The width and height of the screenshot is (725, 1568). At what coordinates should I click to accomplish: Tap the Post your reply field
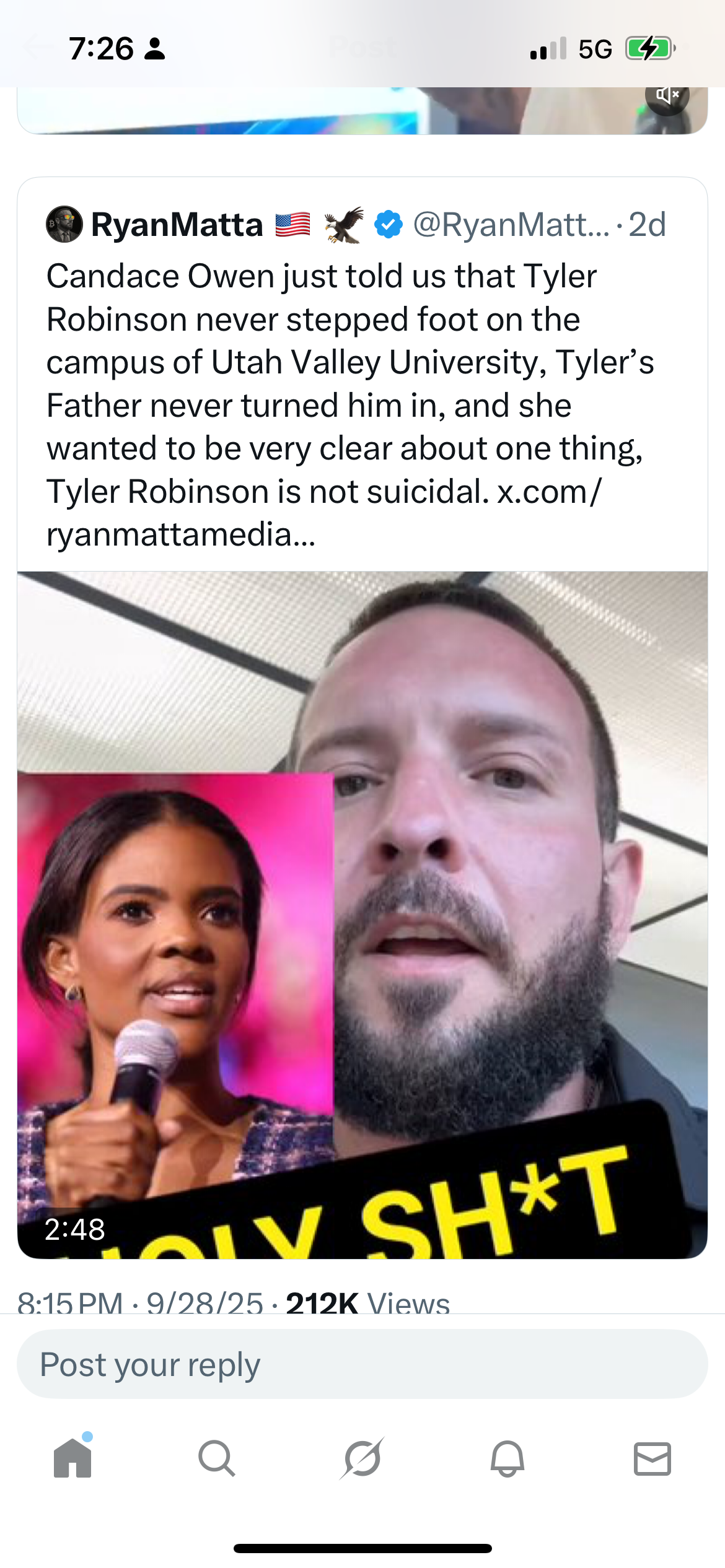point(362,1364)
